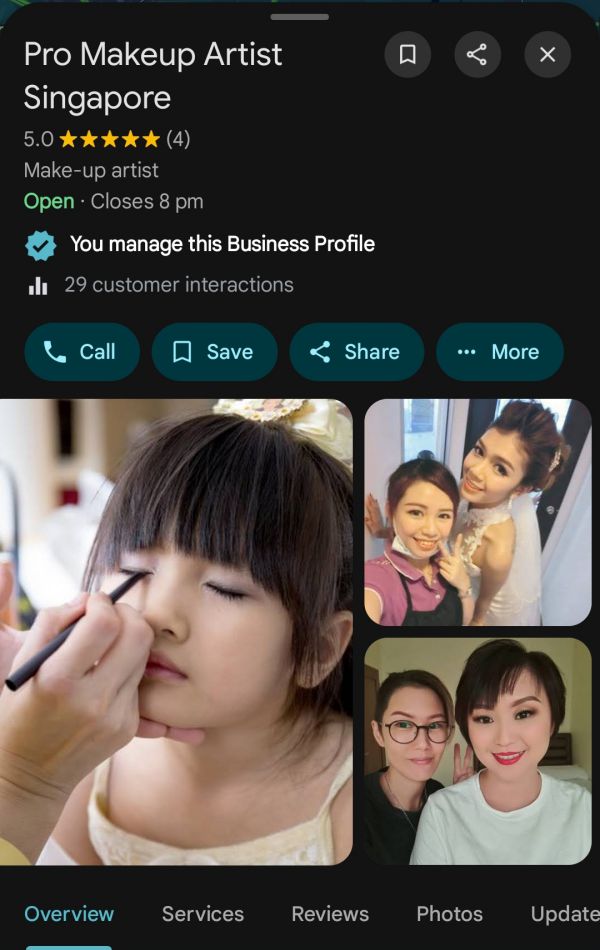Open the More options button

pos(499,352)
